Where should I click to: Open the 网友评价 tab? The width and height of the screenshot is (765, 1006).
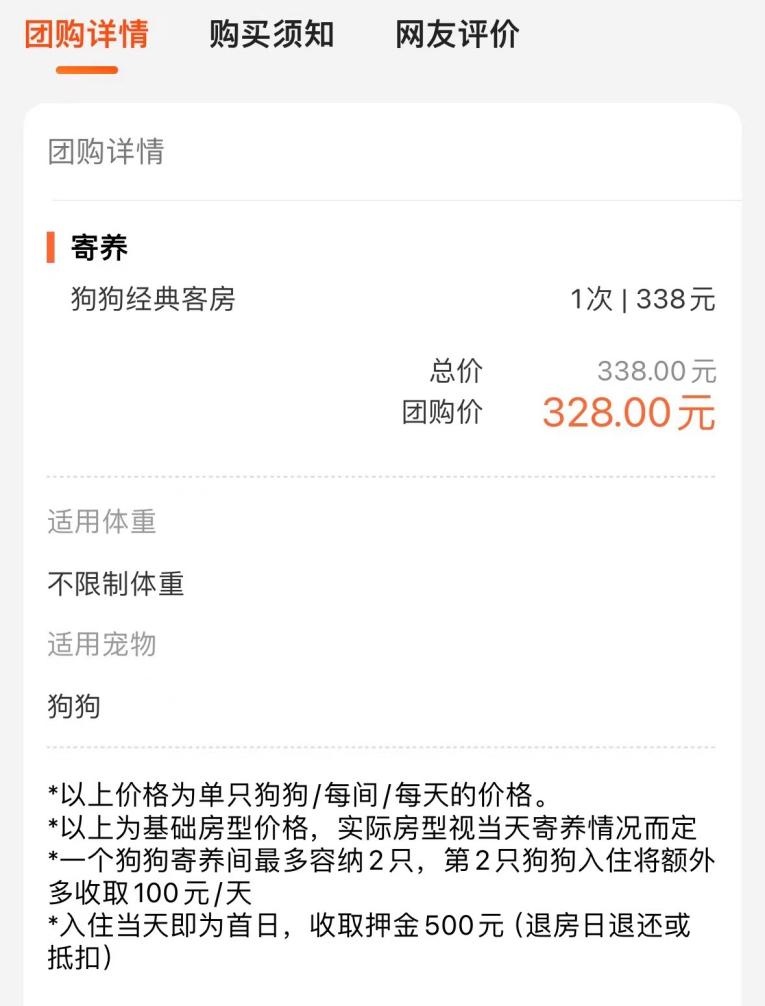(x=458, y=33)
